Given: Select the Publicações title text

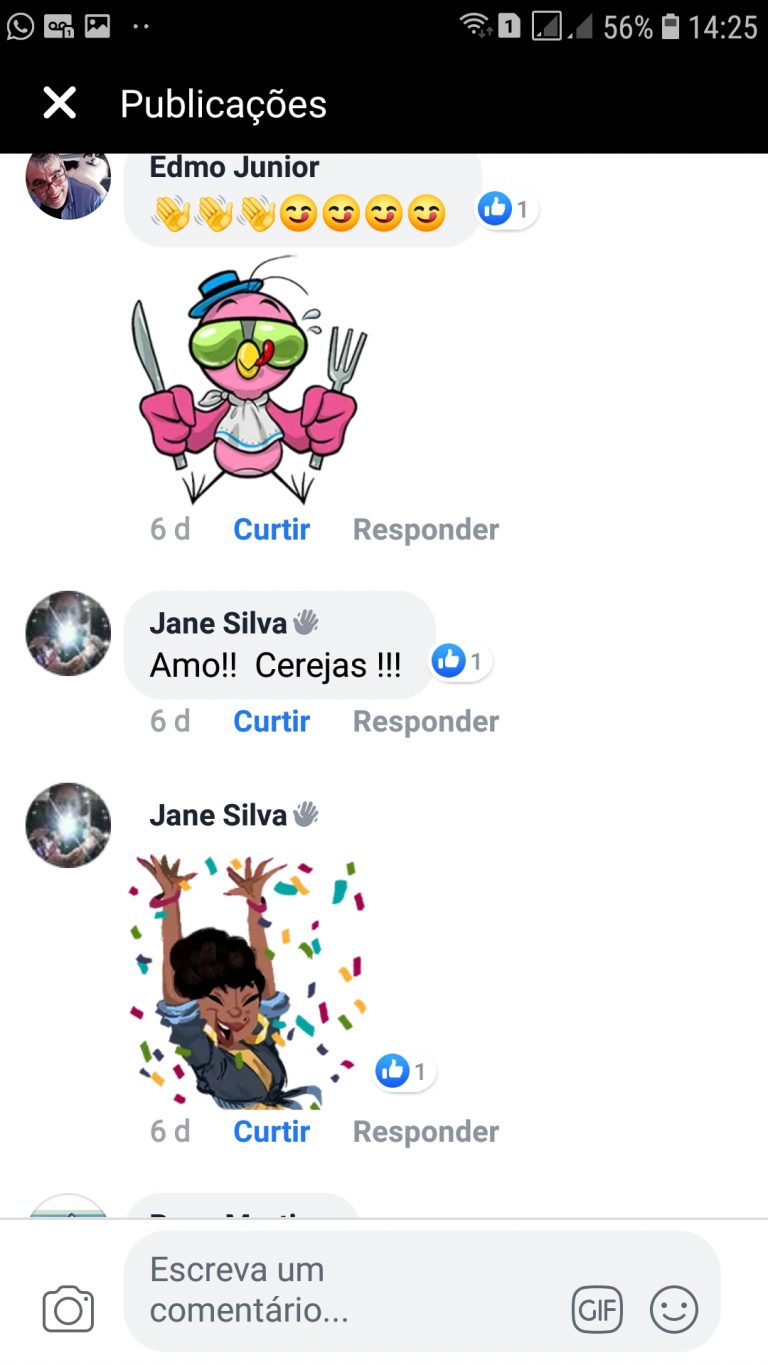Looking at the screenshot, I should tap(222, 102).
